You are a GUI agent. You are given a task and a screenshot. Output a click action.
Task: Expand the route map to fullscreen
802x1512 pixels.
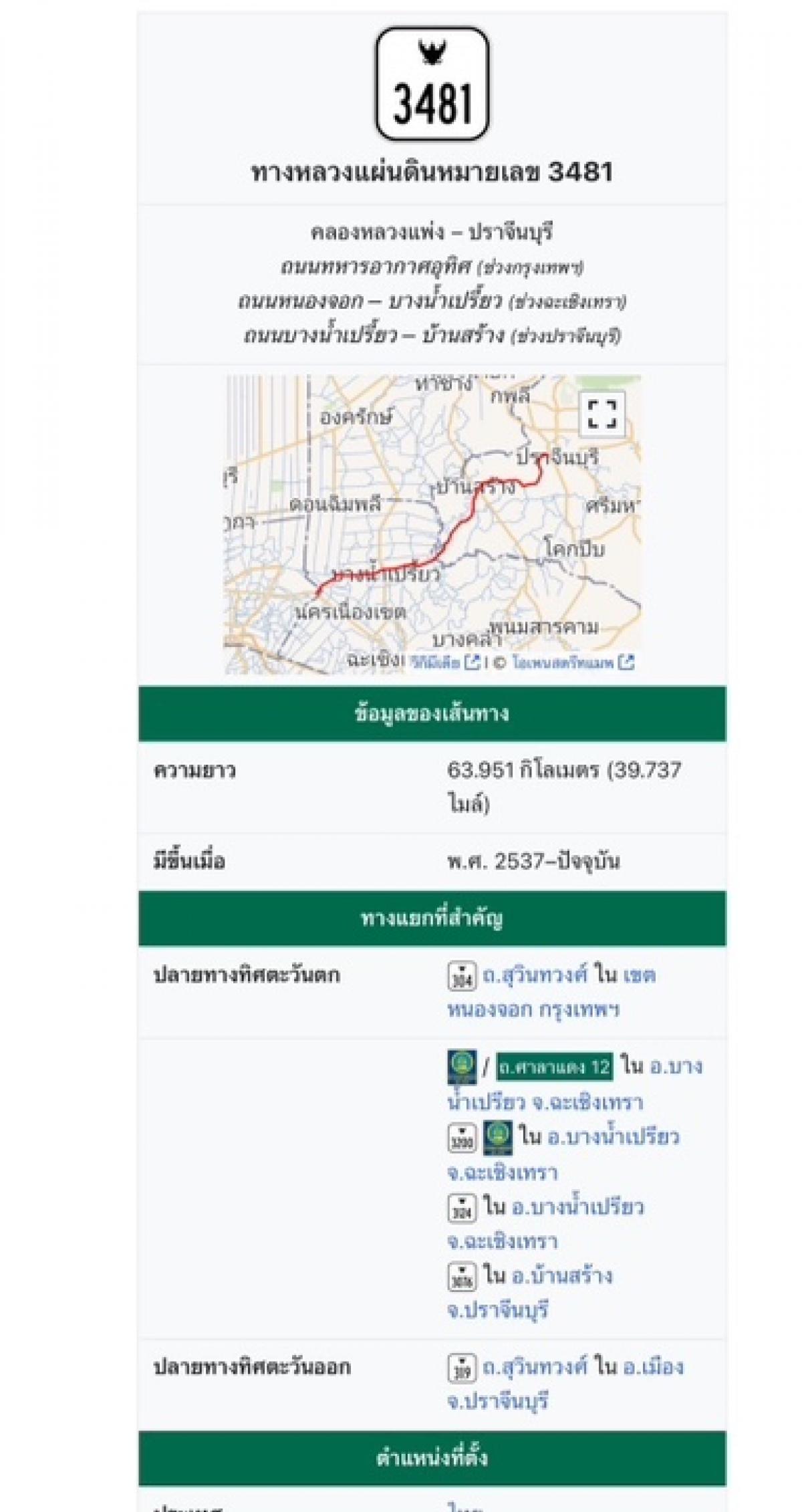click(x=601, y=414)
